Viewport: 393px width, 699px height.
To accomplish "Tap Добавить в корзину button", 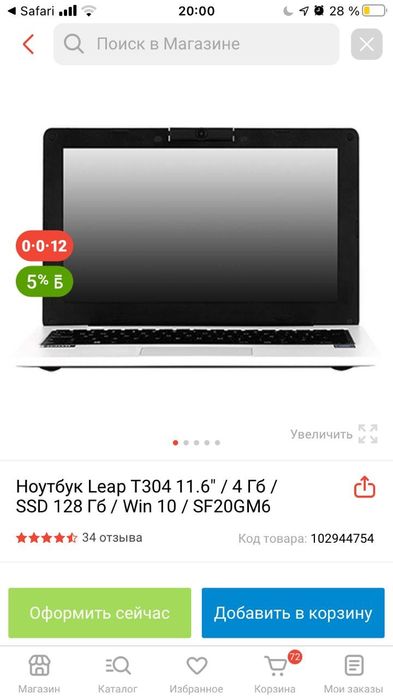I will pyautogui.click(x=293, y=613).
